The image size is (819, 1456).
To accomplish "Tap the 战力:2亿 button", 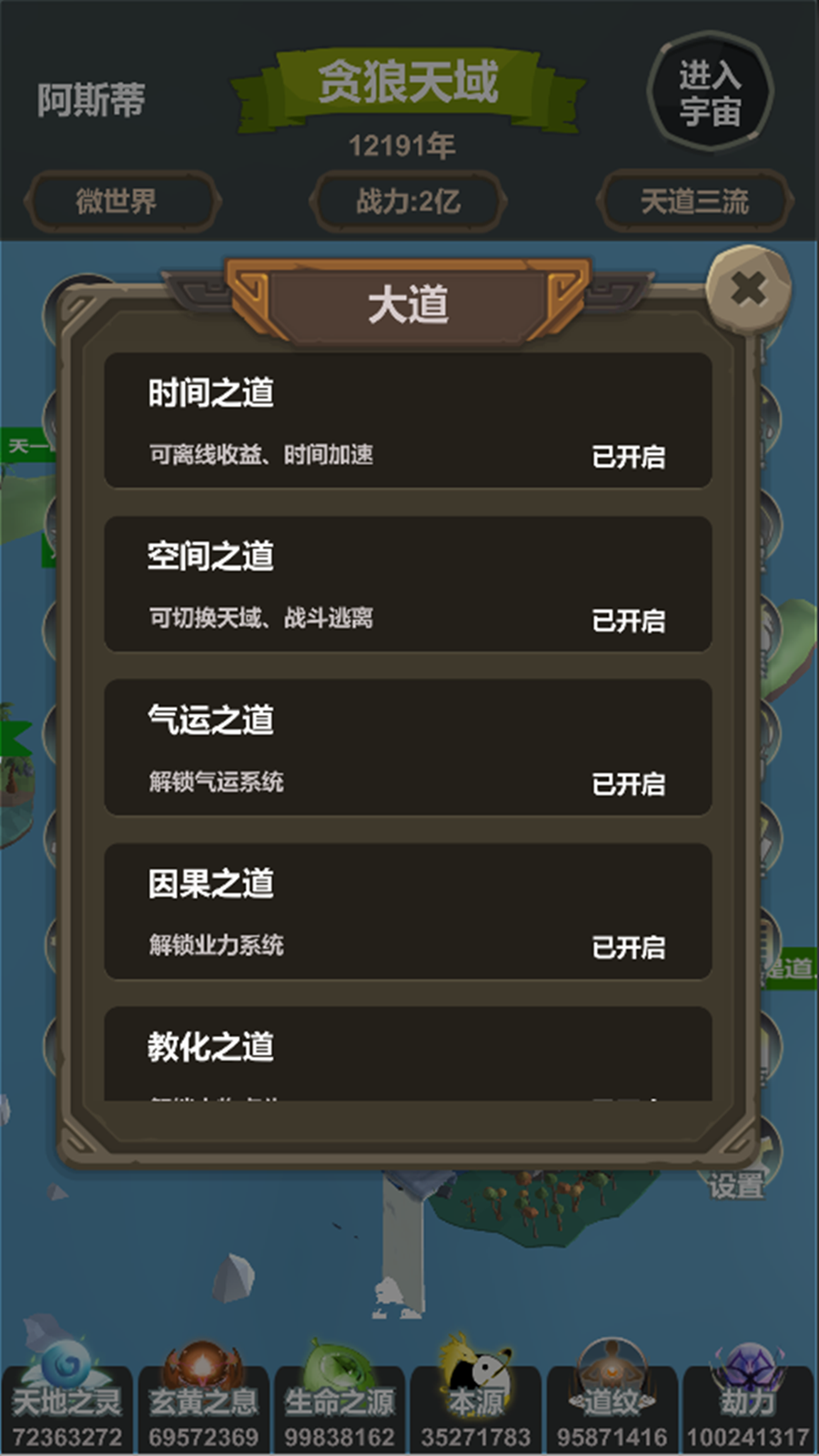I will (x=408, y=201).
